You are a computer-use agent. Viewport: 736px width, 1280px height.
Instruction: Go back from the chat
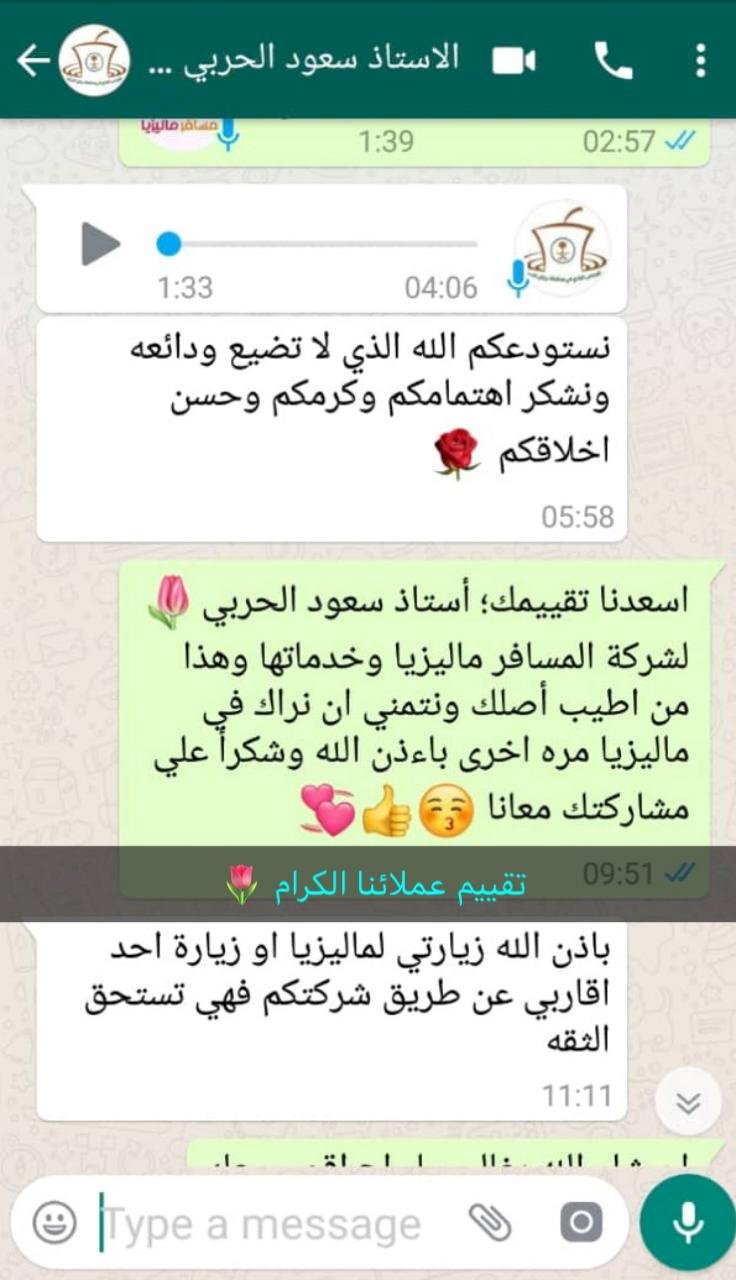click(x=32, y=61)
